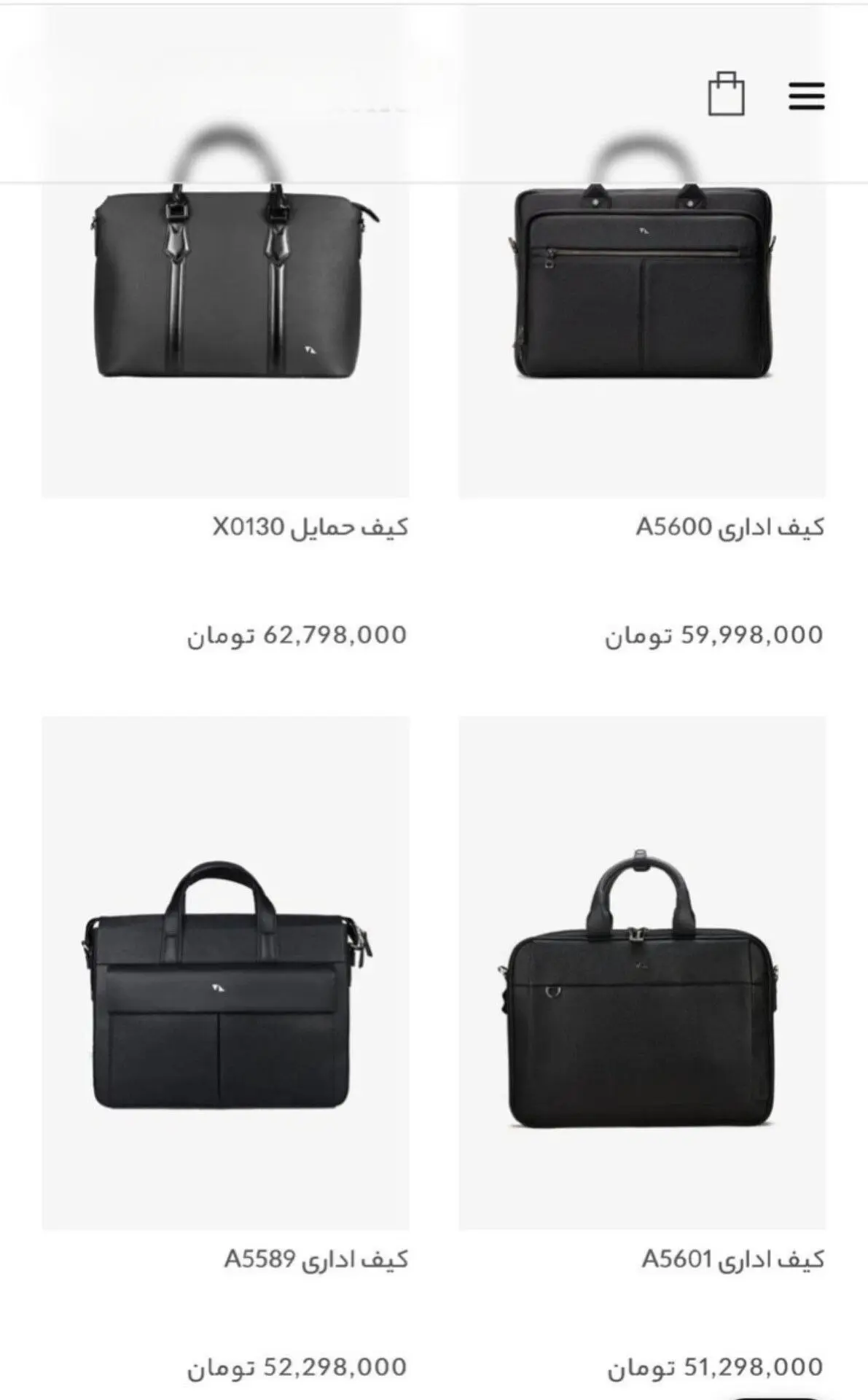Open the hamburger menu
Viewport: 868px width, 1400px height.
(x=806, y=96)
